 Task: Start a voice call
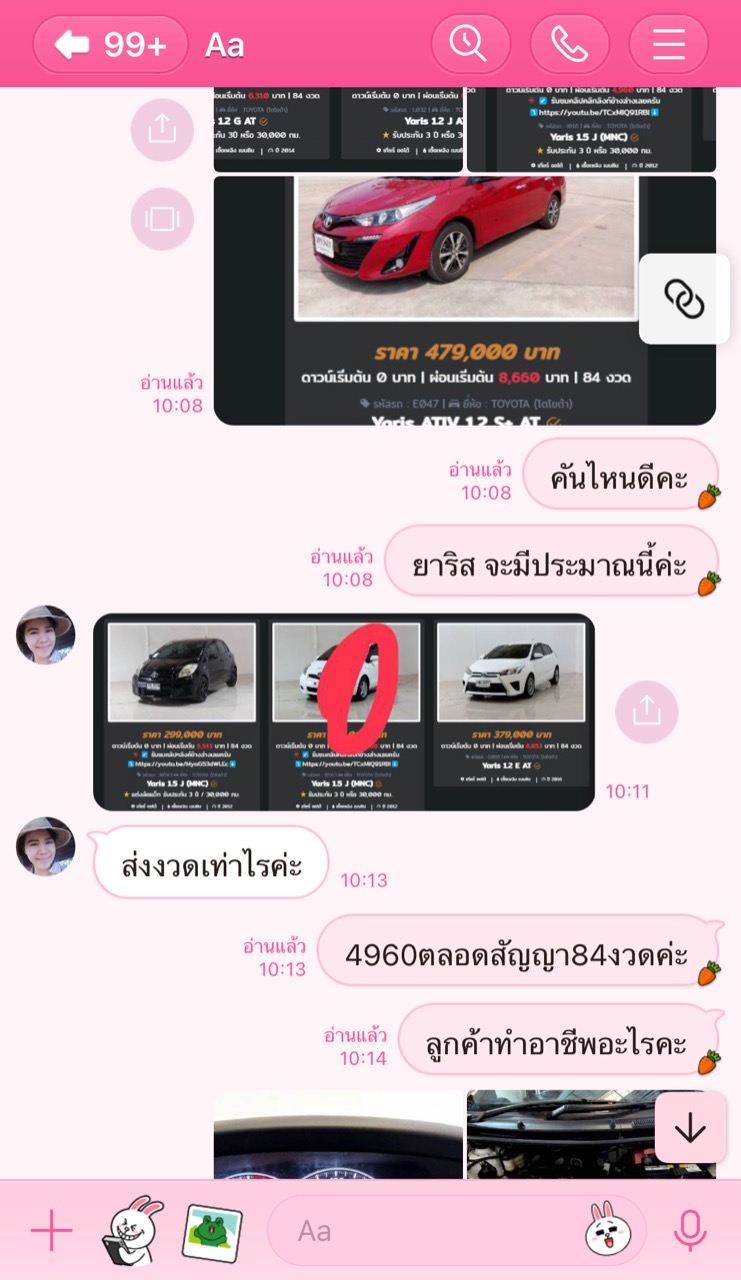tap(569, 45)
